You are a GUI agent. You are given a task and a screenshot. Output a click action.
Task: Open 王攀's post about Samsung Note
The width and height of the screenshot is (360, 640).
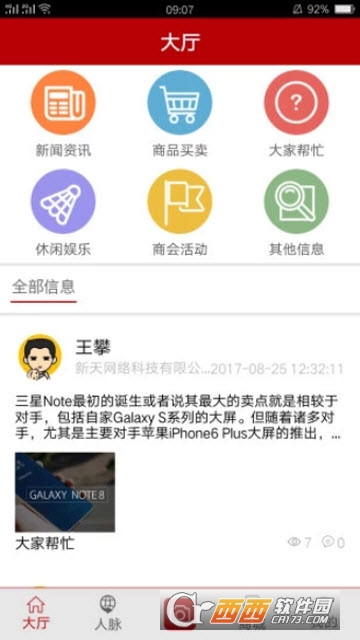(178, 417)
